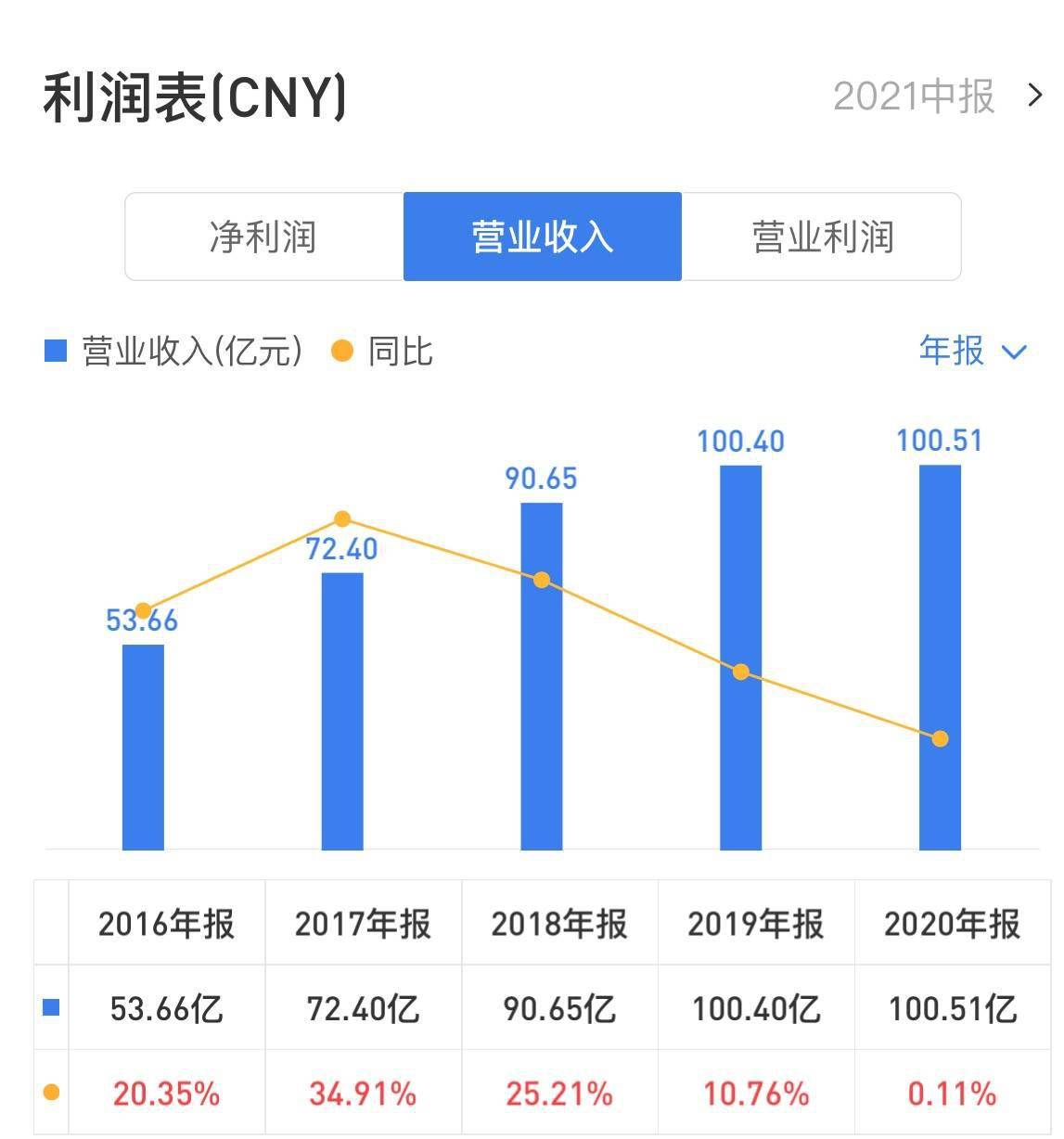Switch to the 净利润 tab
The width and height of the screenshot is (1064, 1139).
tap(264, 237)
